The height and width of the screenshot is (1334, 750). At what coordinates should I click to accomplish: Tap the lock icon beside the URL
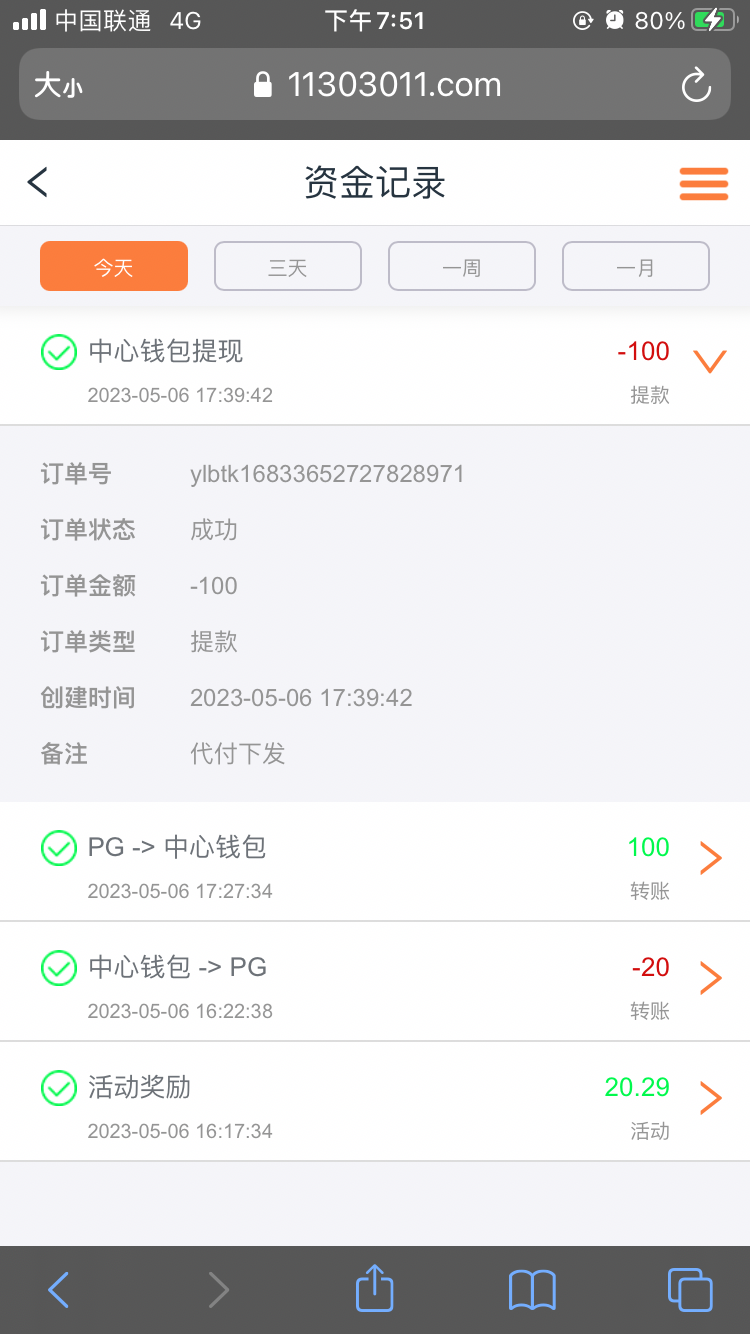click(261, 84)
